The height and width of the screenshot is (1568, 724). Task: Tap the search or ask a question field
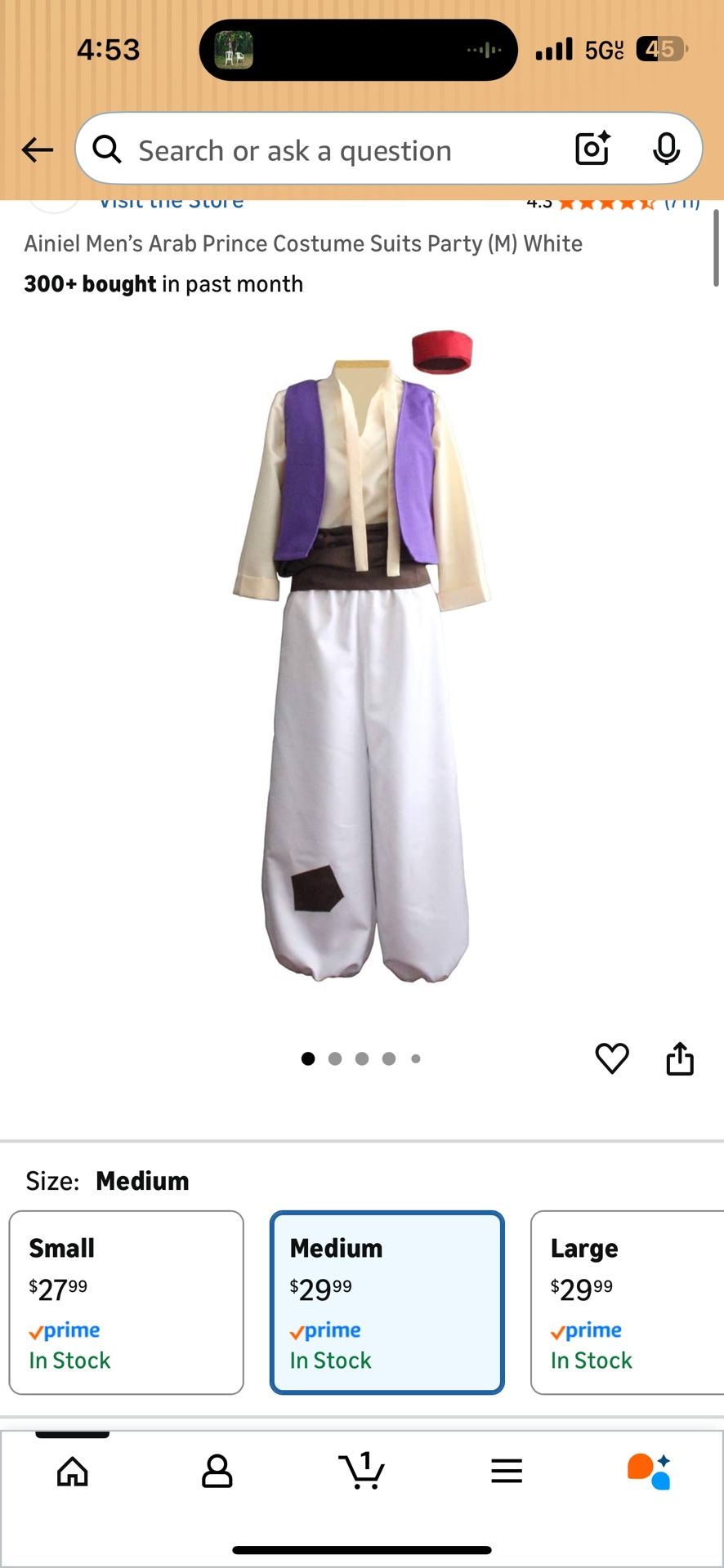click(327, 150)
